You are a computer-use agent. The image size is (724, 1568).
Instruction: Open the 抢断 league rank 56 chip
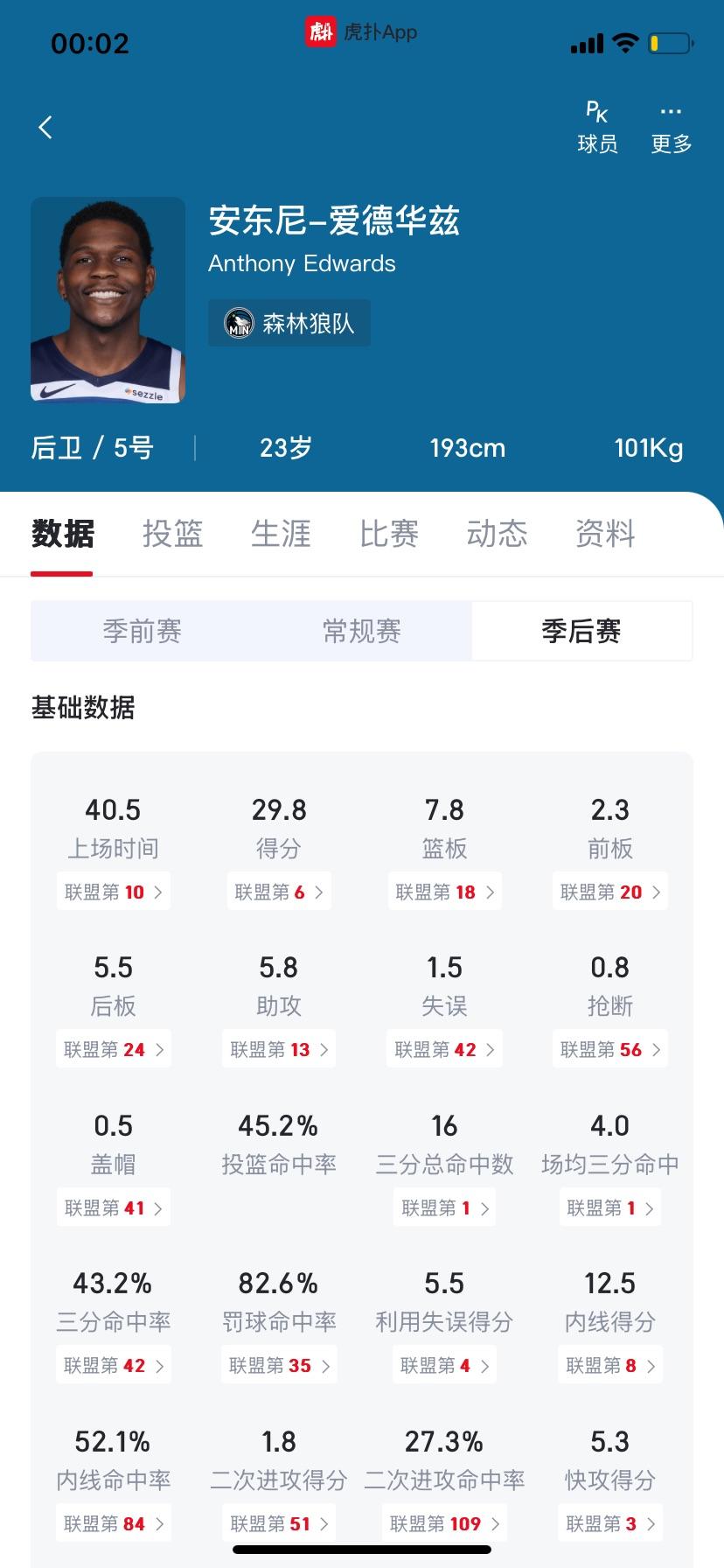610,1049
